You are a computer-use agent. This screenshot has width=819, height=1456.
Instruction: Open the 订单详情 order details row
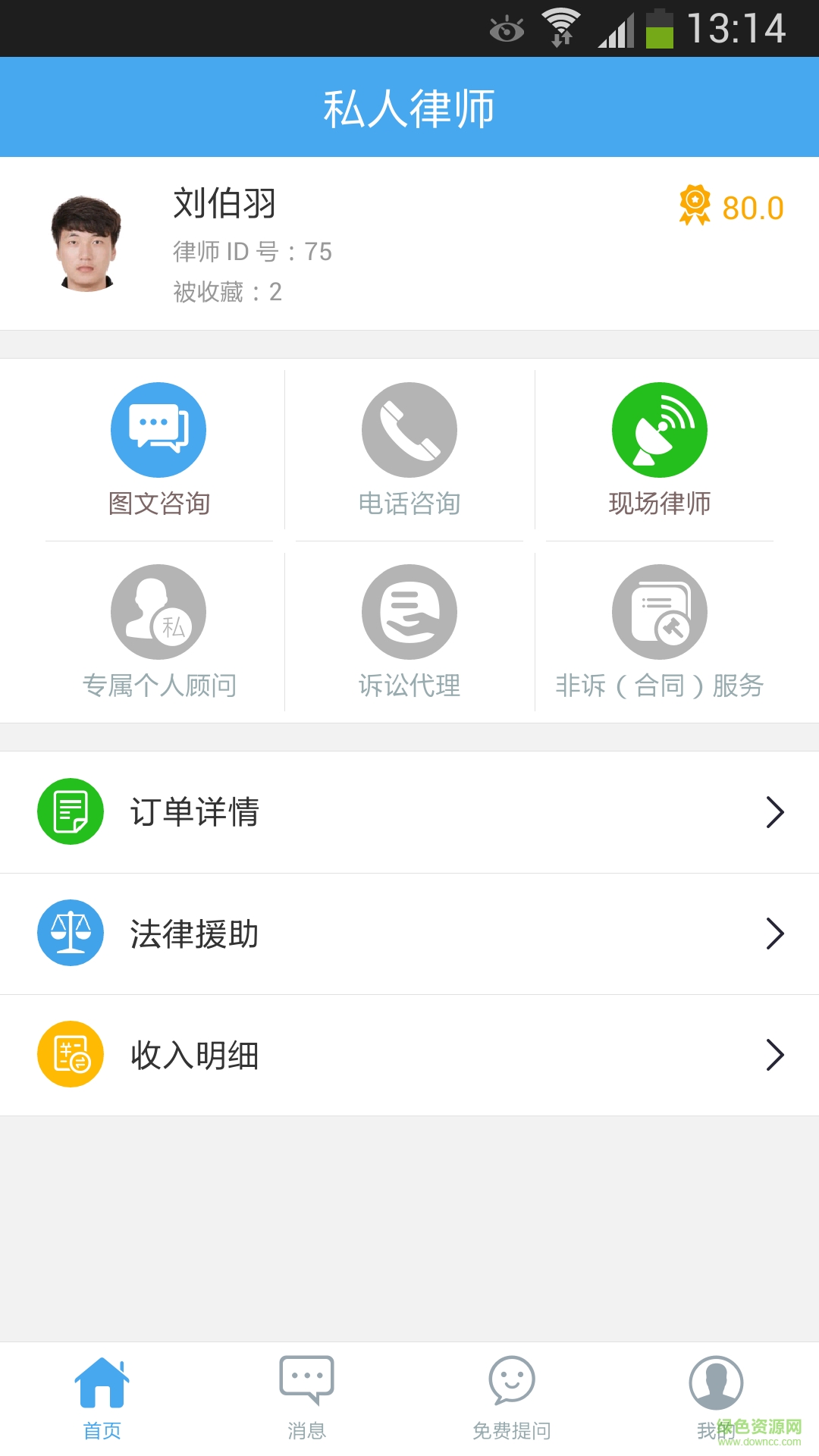[409, 812]
